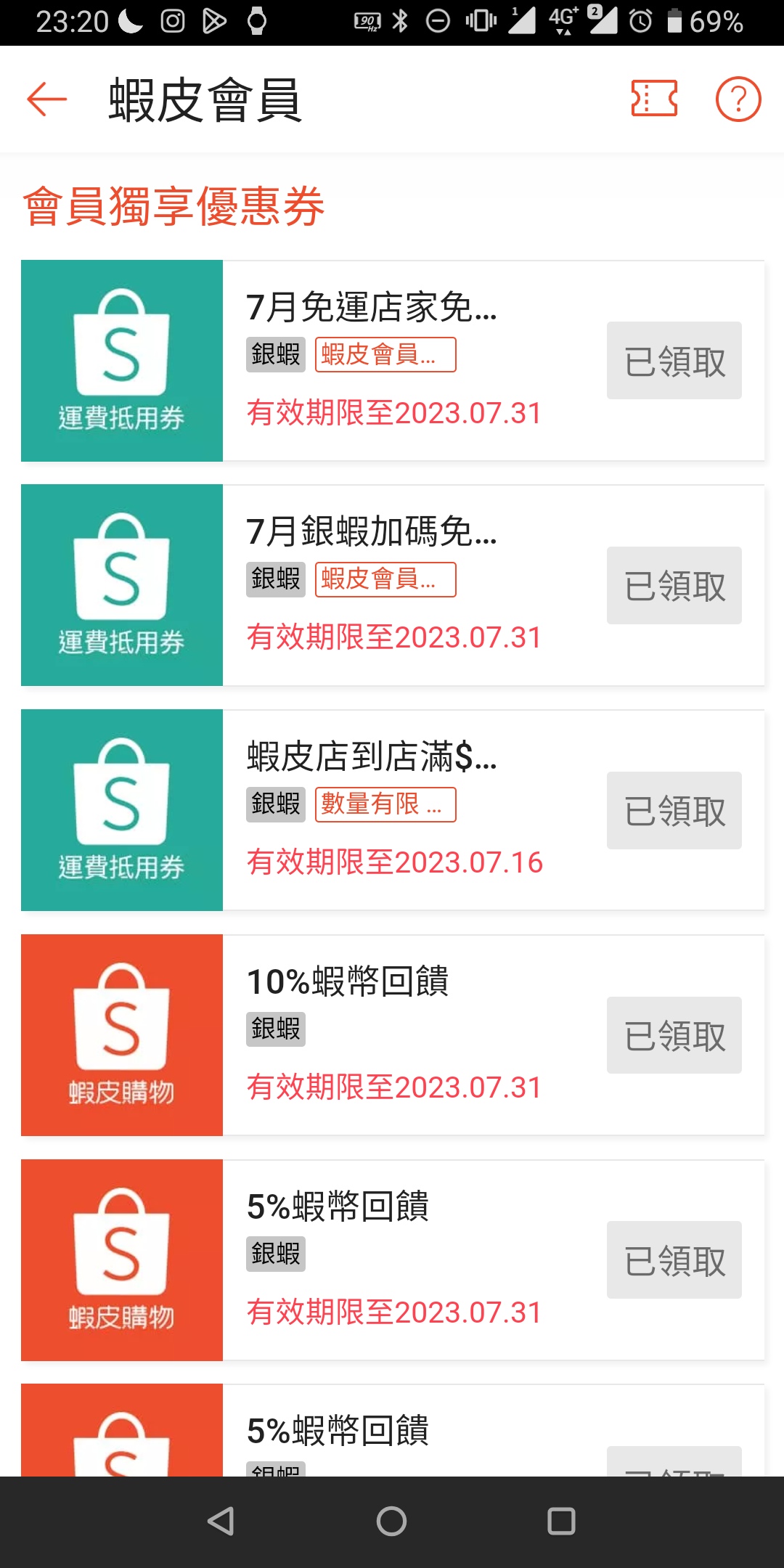Open the 蝦皮店到店滿$ voucher card
784x1568 pixels.
tap(393, 810)
